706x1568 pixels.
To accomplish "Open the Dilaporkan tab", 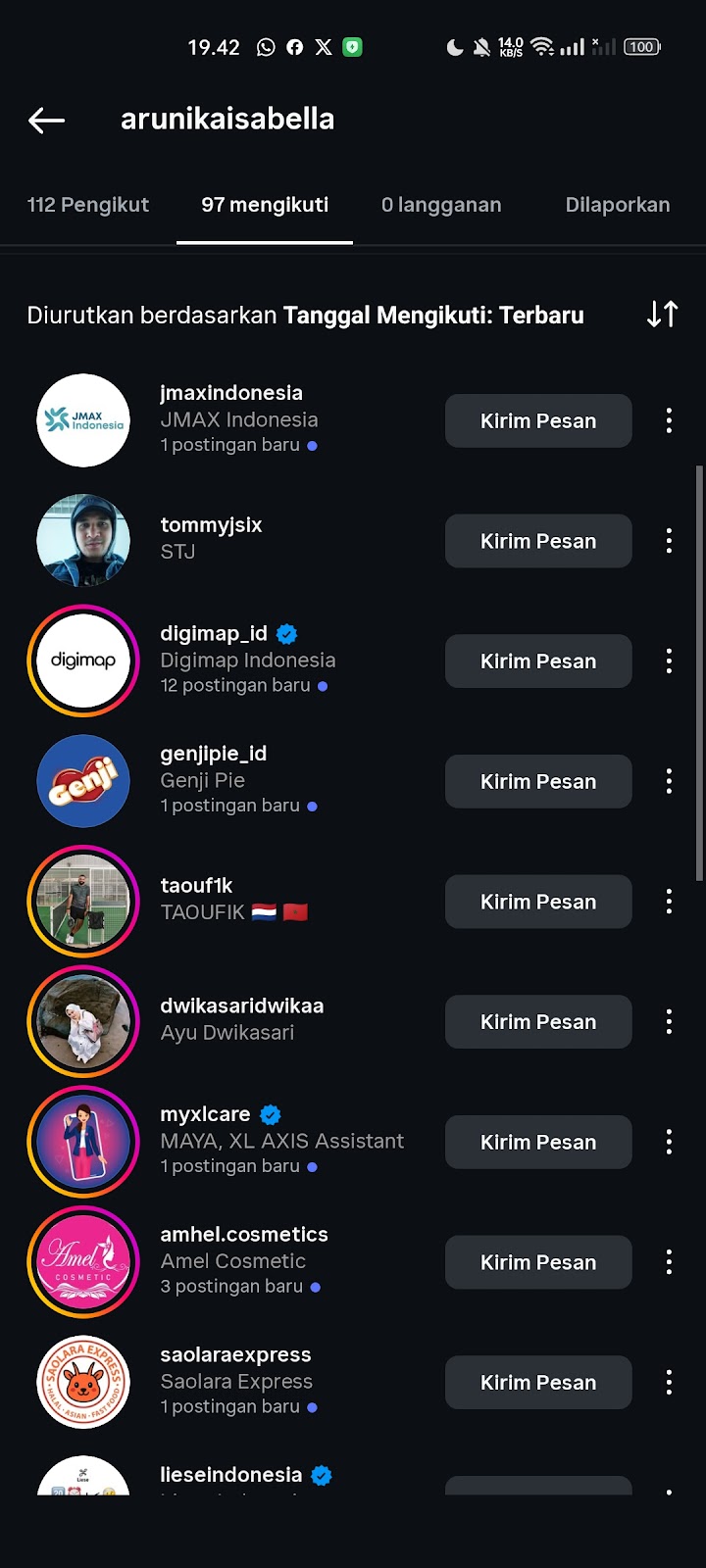I will tap(617, 205).
